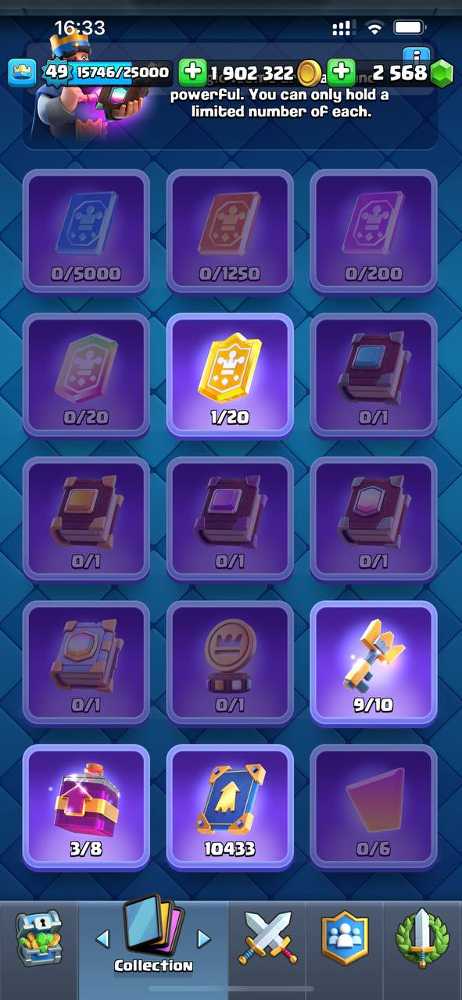Open the king level 49 badge
Viewport: 462px width, 1000px height.
click(x=56, y=71)
